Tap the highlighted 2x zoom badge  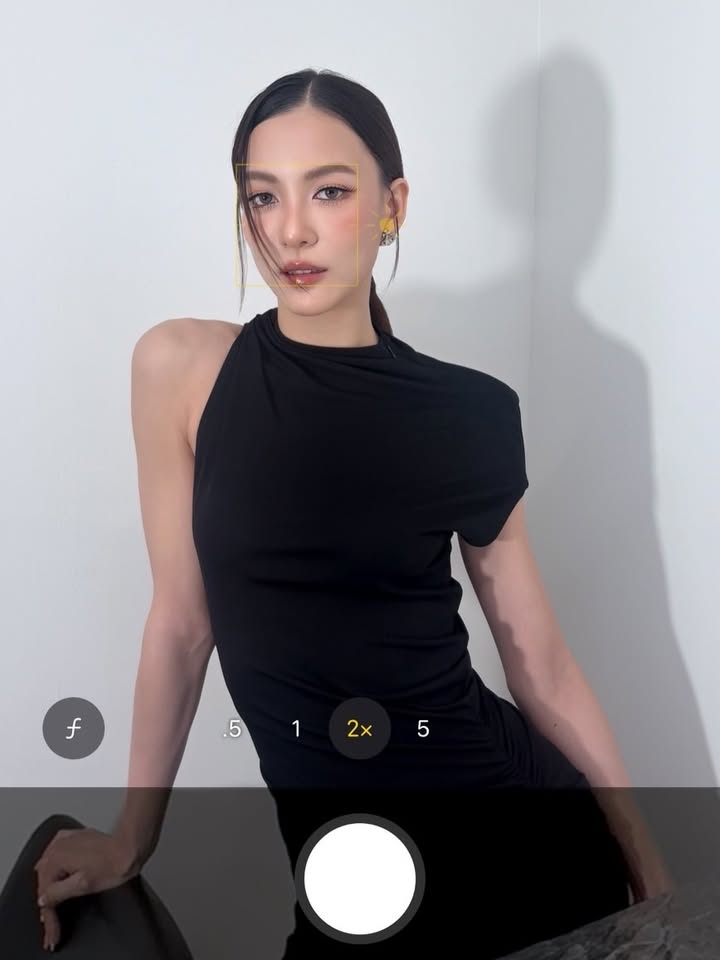[359, 730]
